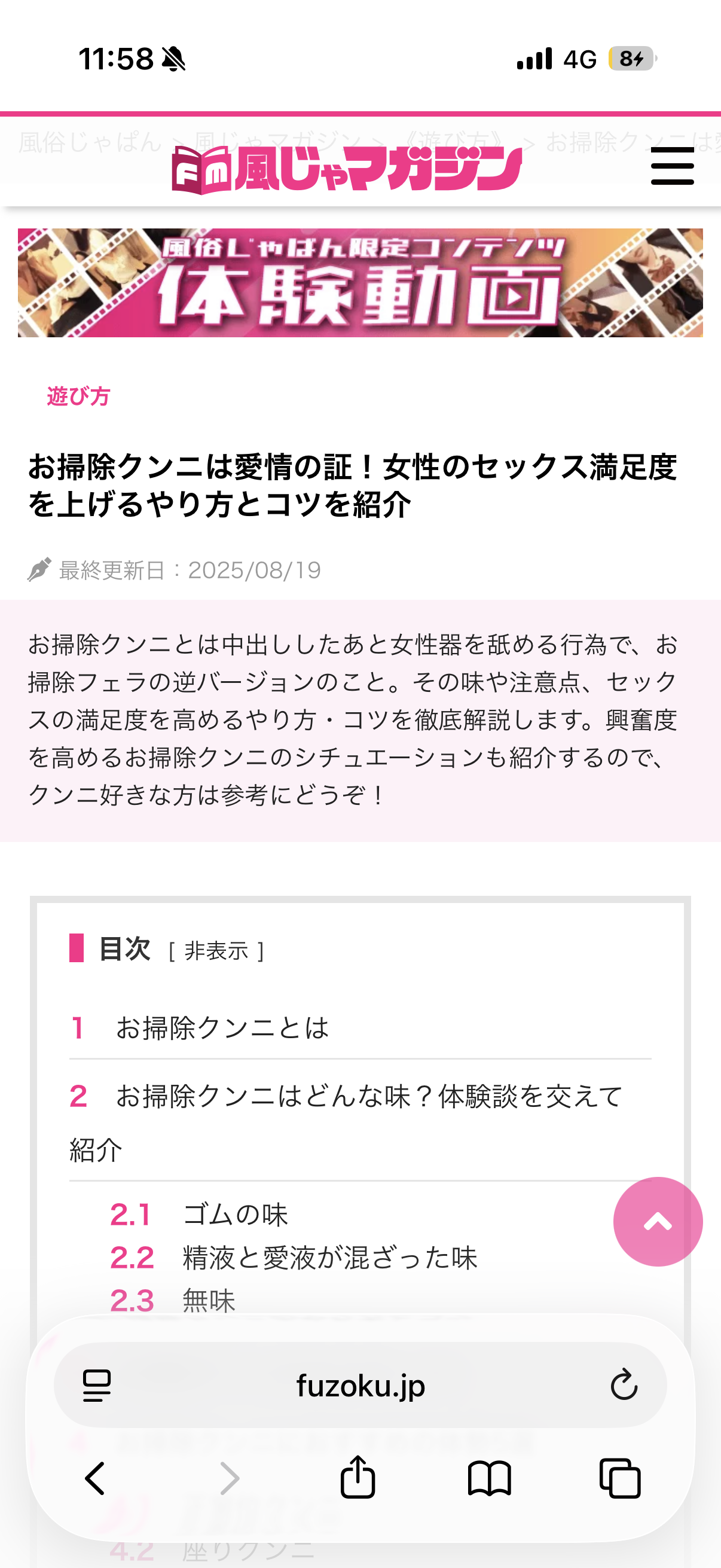
Task: Go back in Safari
Action: [96, 1478]
